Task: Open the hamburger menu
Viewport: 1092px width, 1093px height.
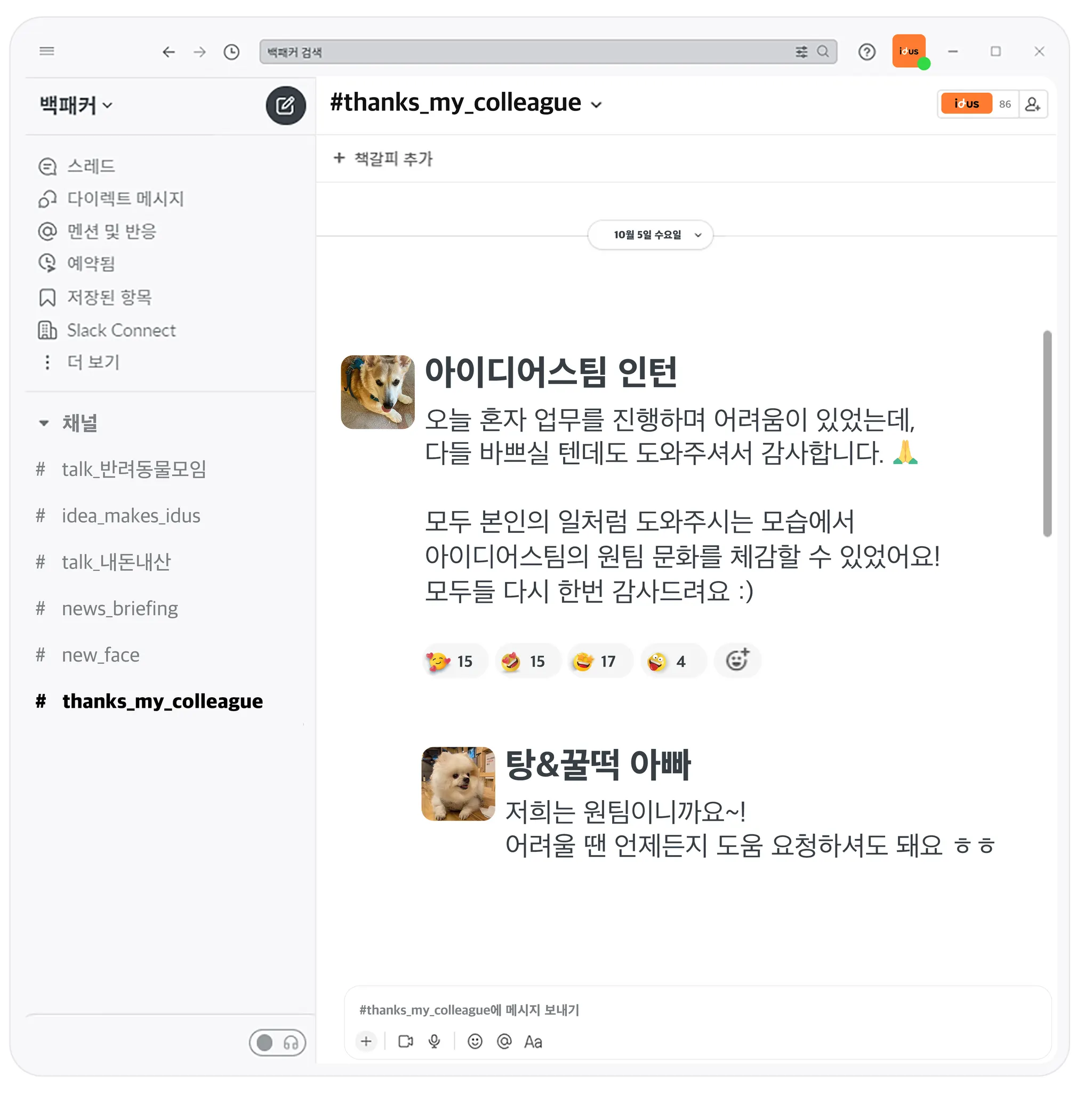Action: click(47, 52)
